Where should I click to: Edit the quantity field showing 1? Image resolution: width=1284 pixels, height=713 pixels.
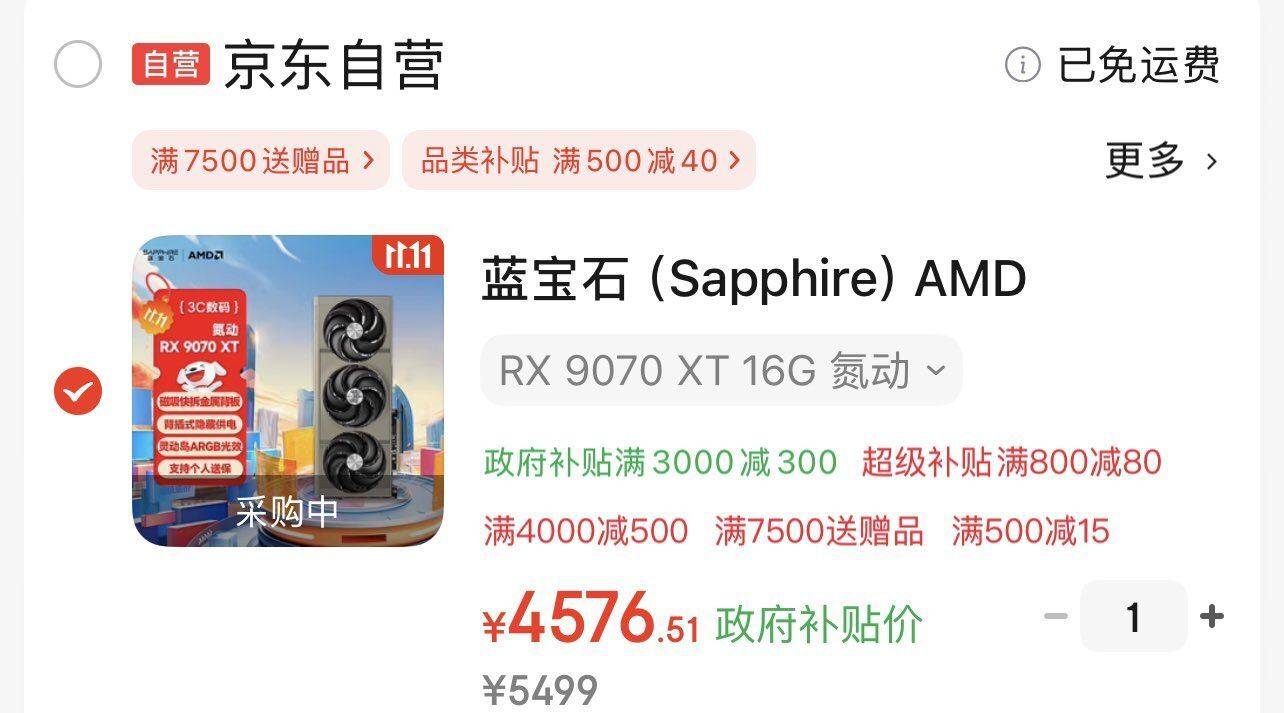[1133, 617]
